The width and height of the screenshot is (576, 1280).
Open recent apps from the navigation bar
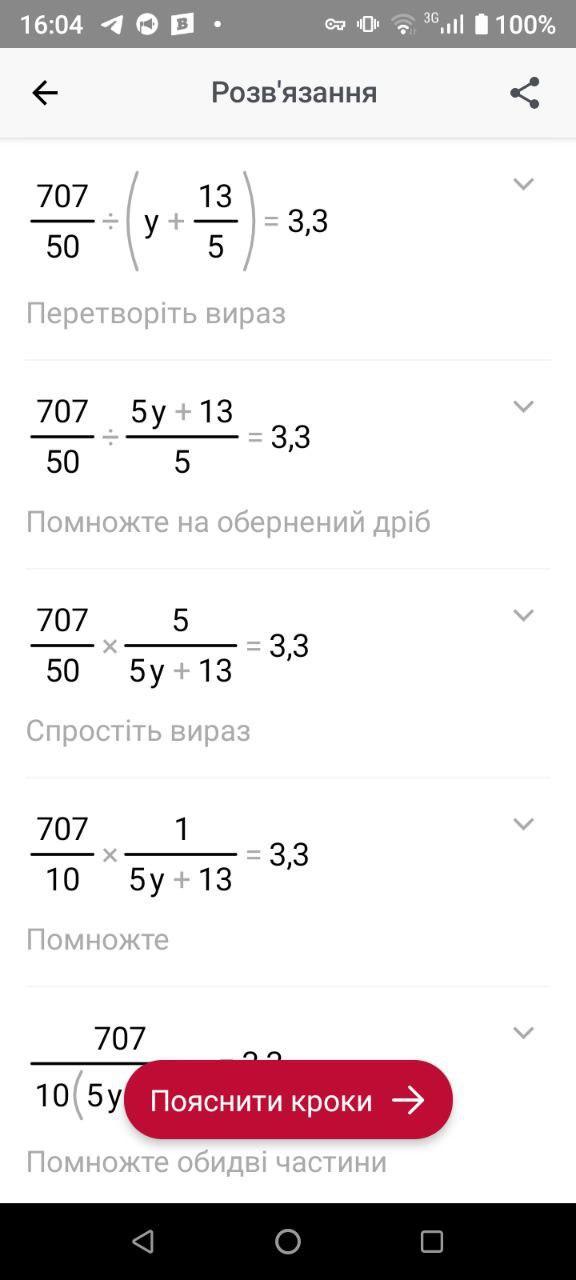click(432, 1242)
